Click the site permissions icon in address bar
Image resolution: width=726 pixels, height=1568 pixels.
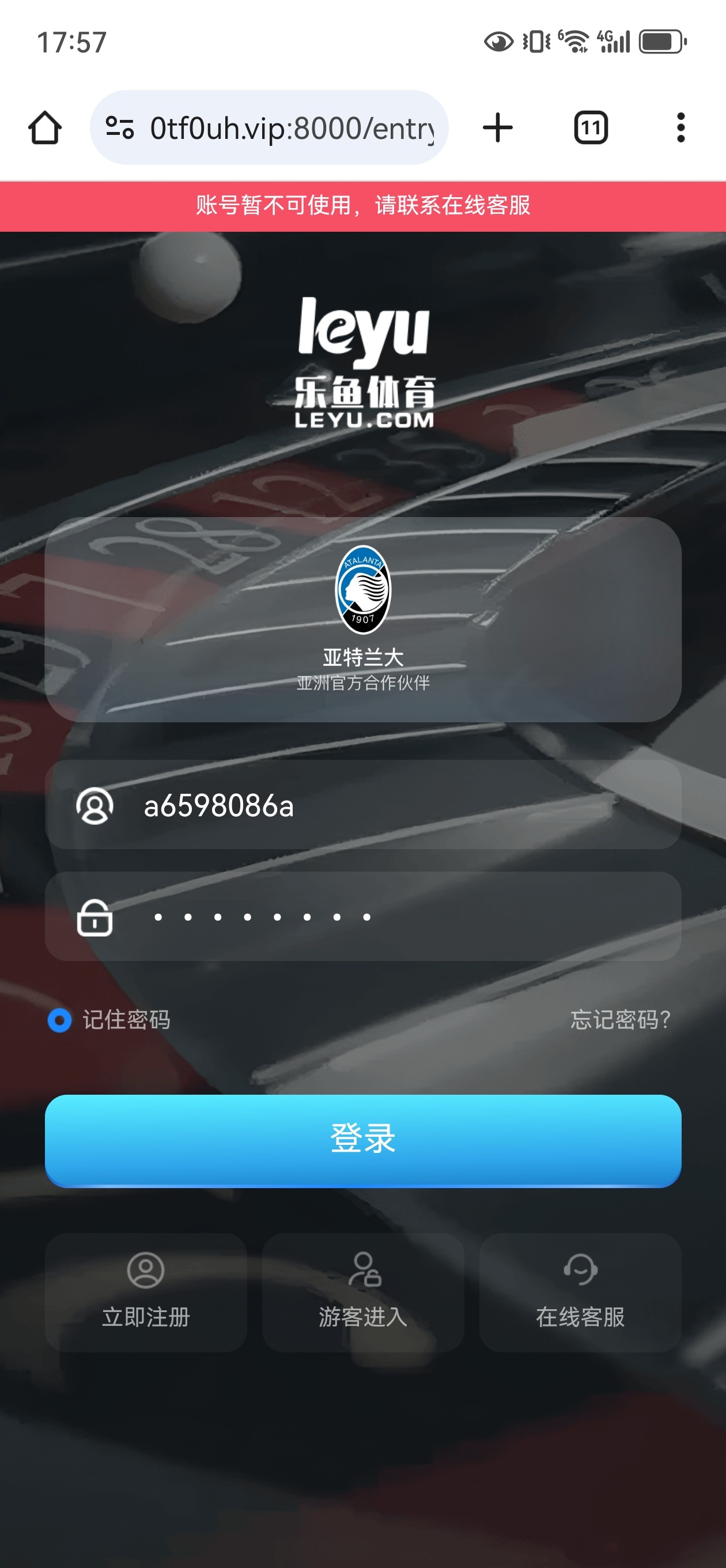[120, 127]
